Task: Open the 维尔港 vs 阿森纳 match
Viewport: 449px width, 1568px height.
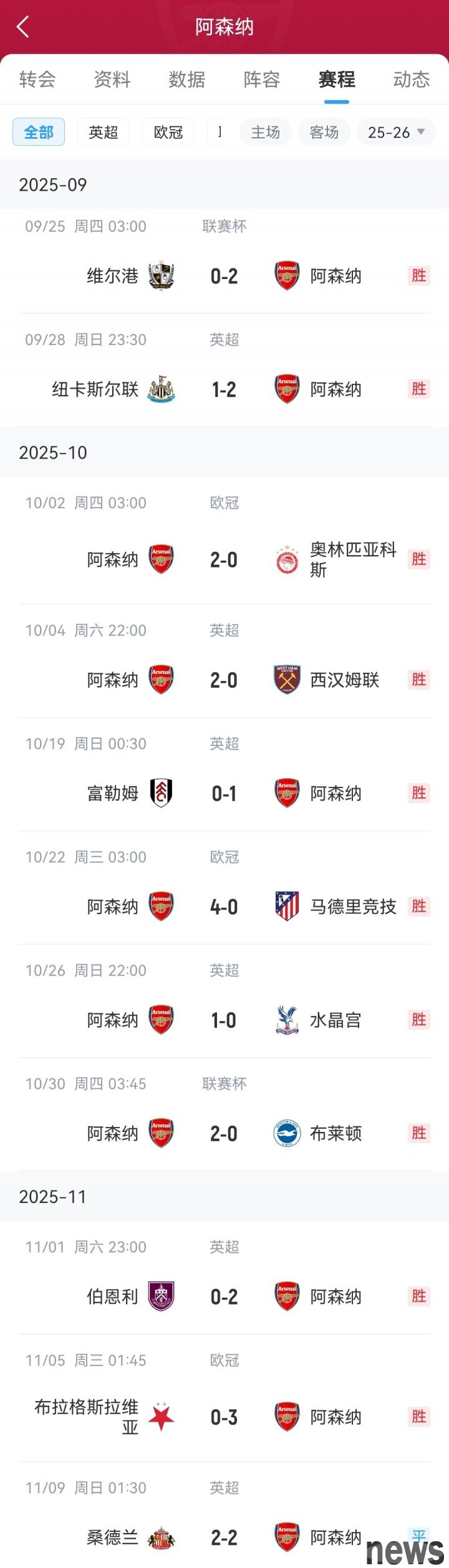Action: tap(224, 275)
